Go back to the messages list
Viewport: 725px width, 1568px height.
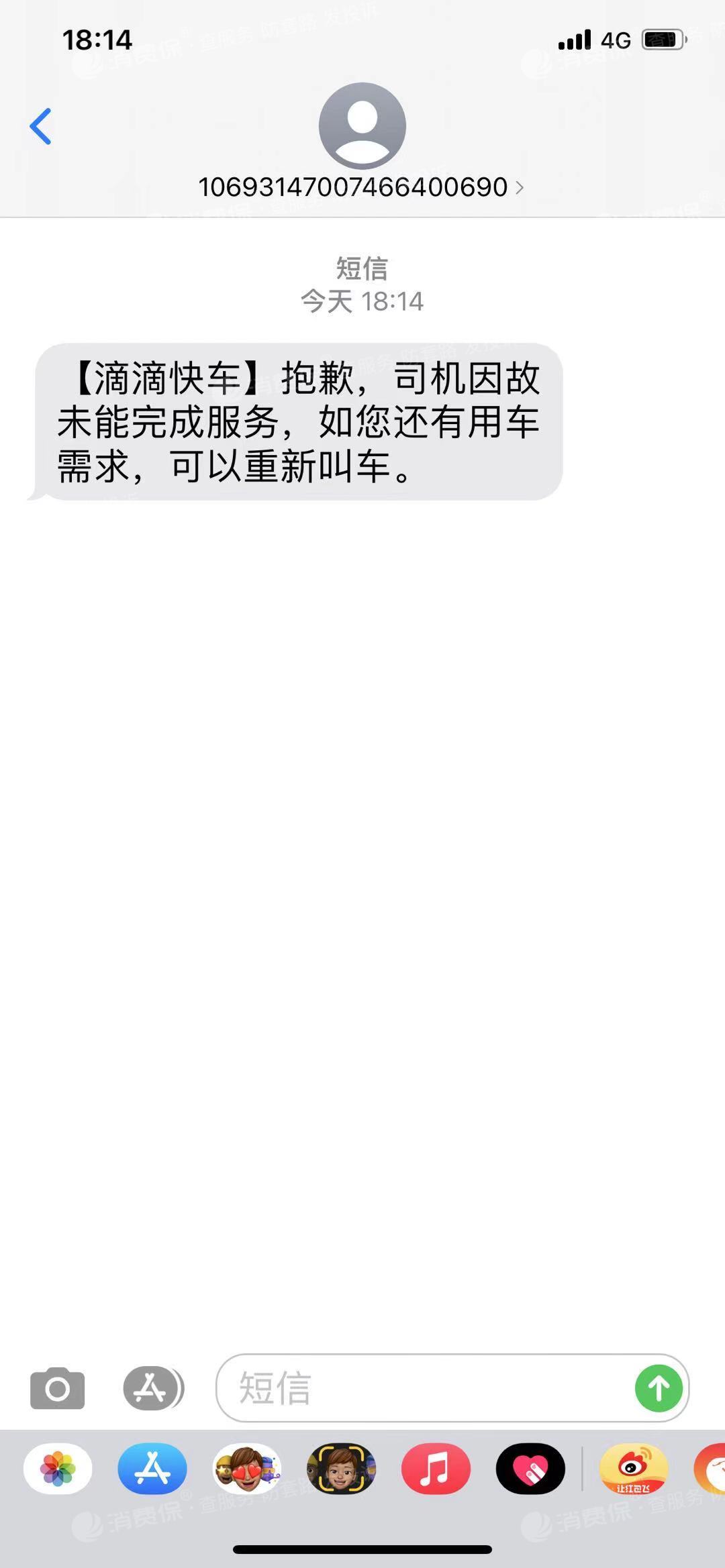tap(41, 126)
